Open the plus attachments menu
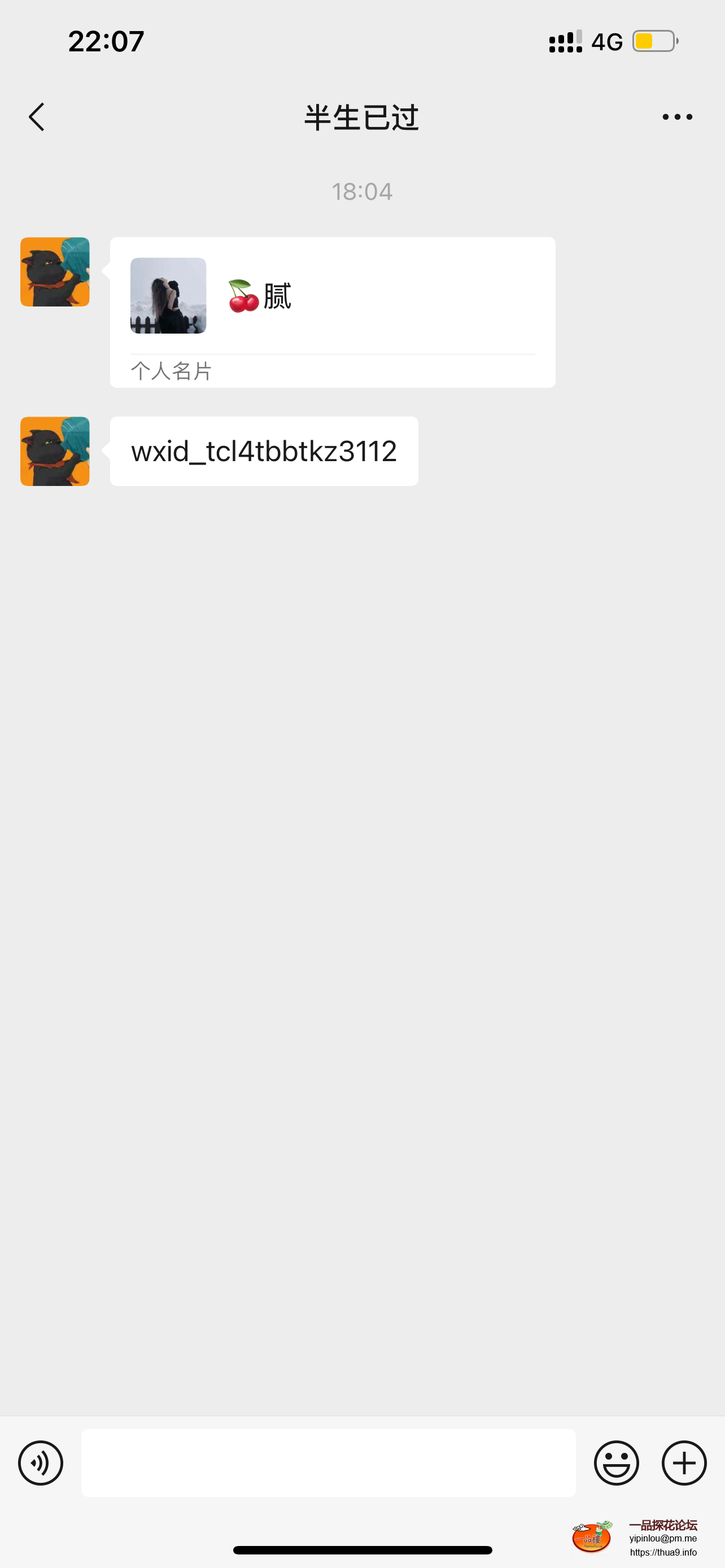Screen dimensions: 725x1568 click(x=684, y=1462)
